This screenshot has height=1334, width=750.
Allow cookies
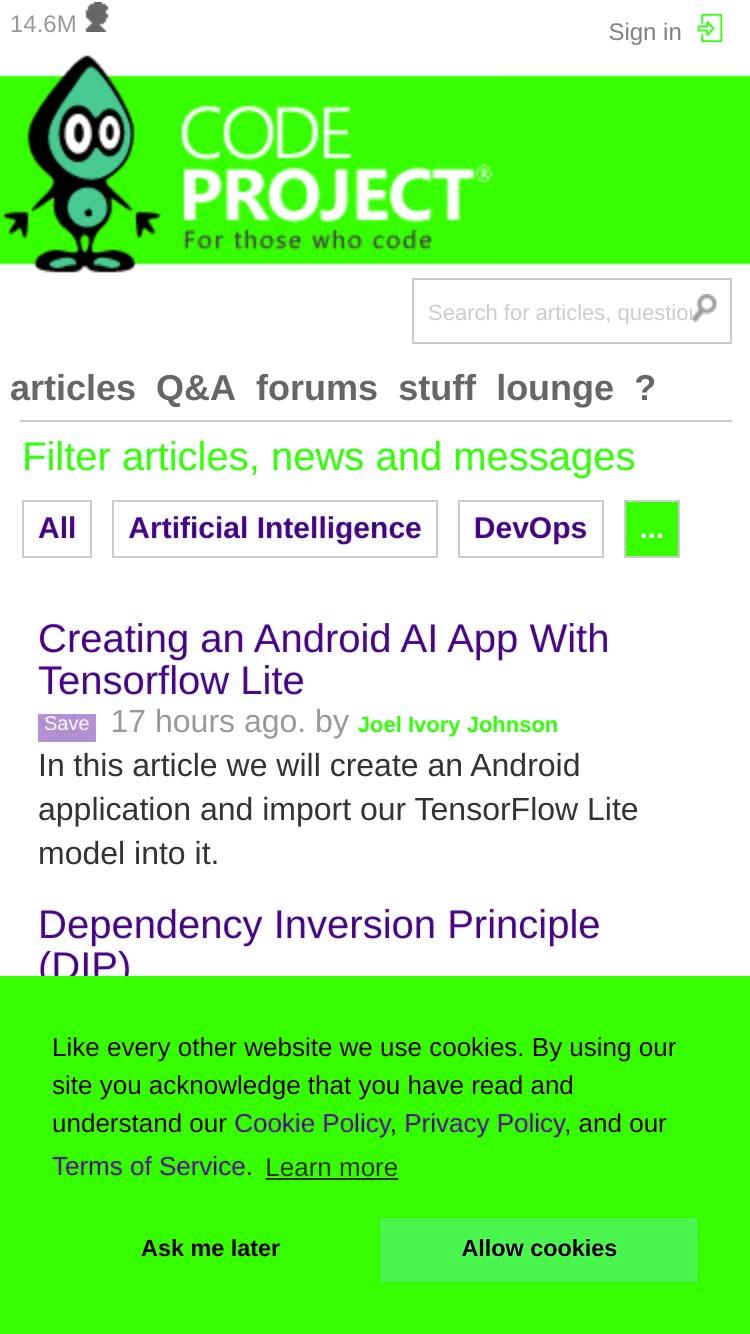pos(539,1249)
